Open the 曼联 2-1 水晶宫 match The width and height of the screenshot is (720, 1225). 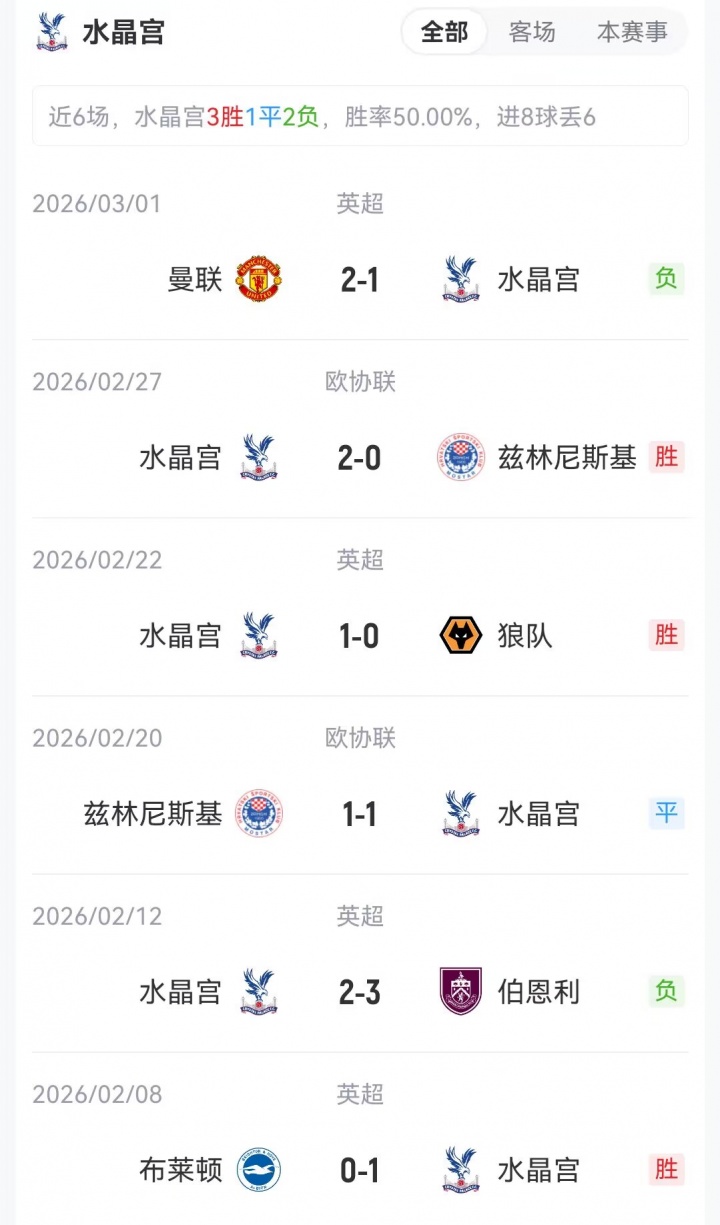(360, 279)
